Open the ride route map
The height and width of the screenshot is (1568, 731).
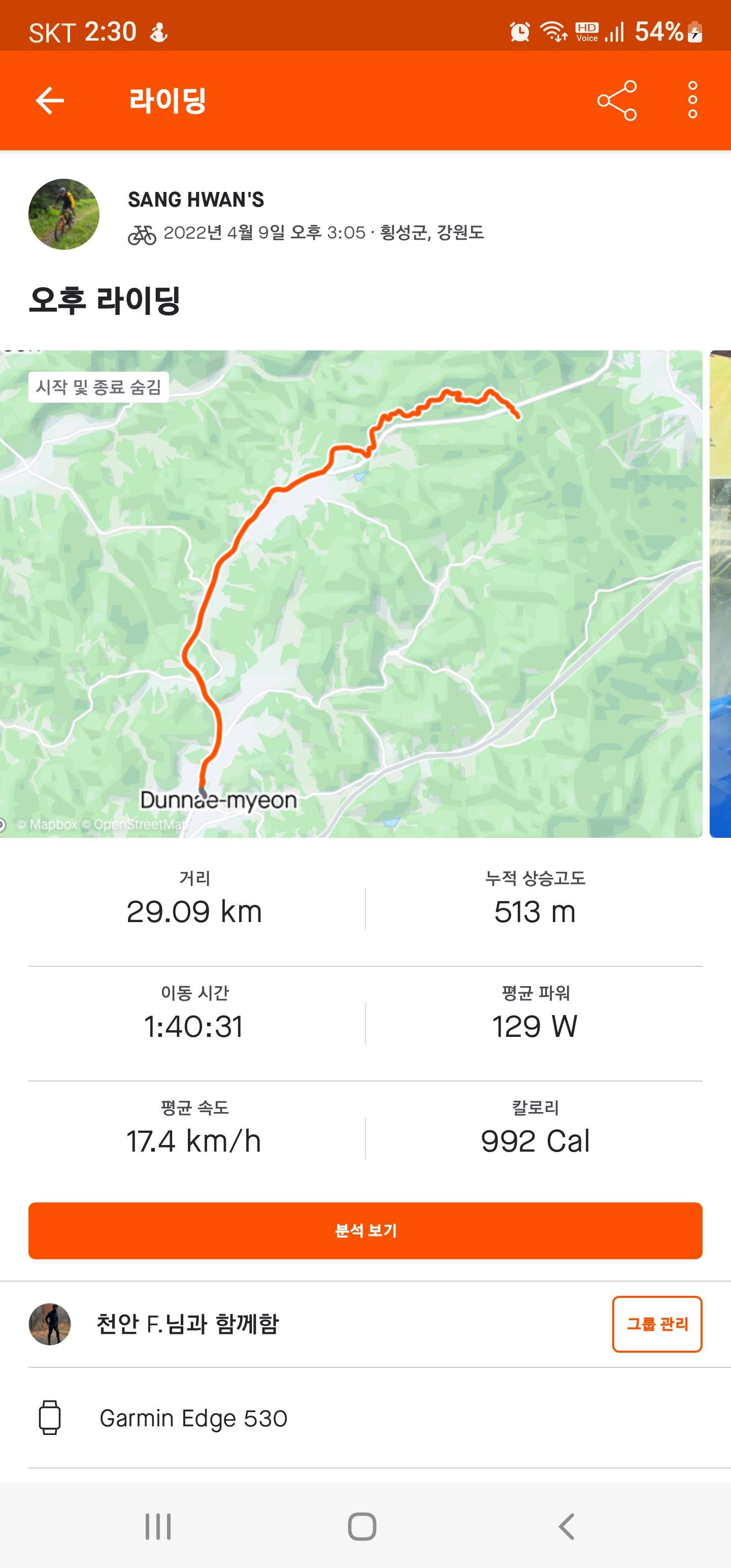point(351,594)
